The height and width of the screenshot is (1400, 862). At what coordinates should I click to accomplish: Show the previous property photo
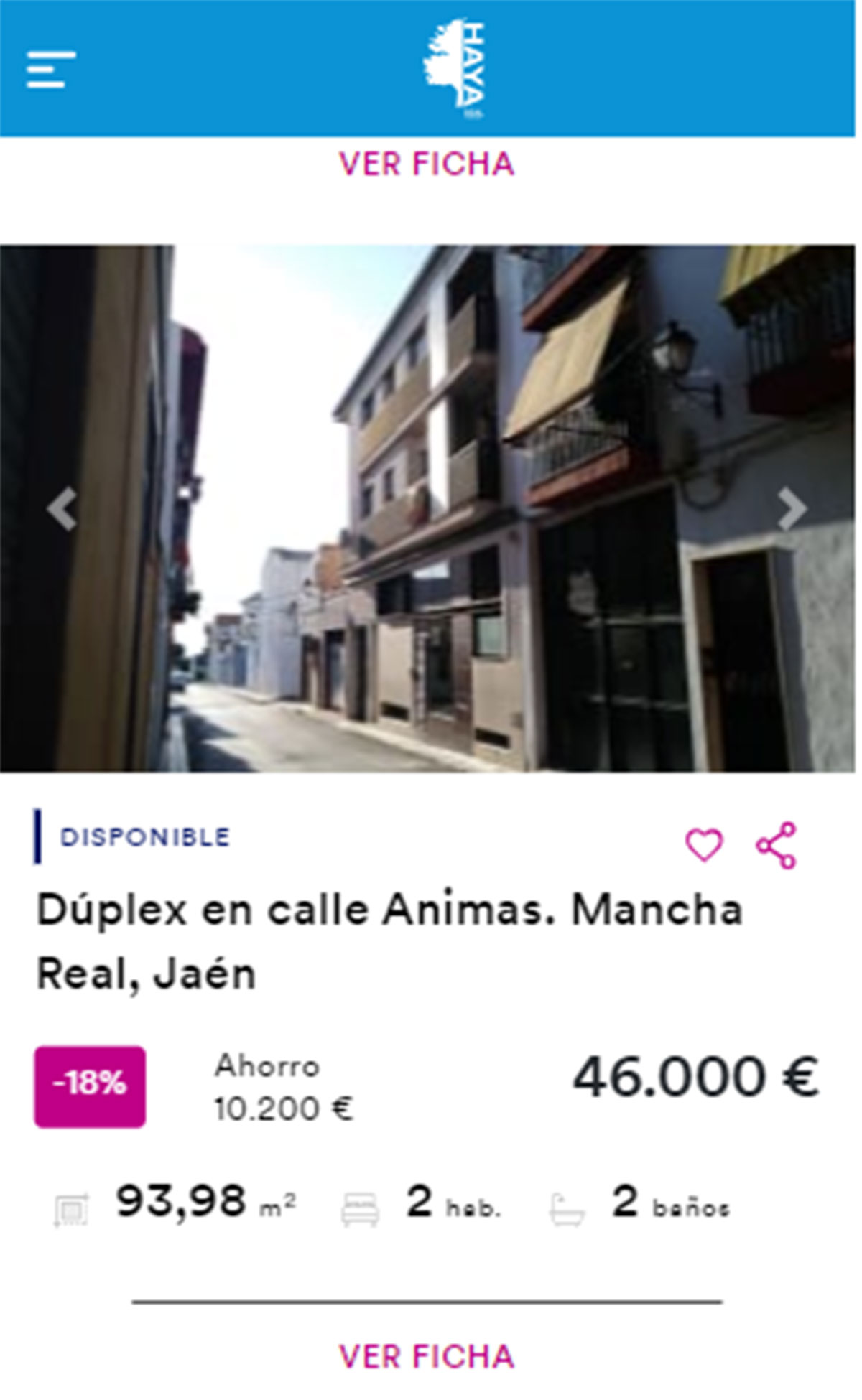coord(62,509)
